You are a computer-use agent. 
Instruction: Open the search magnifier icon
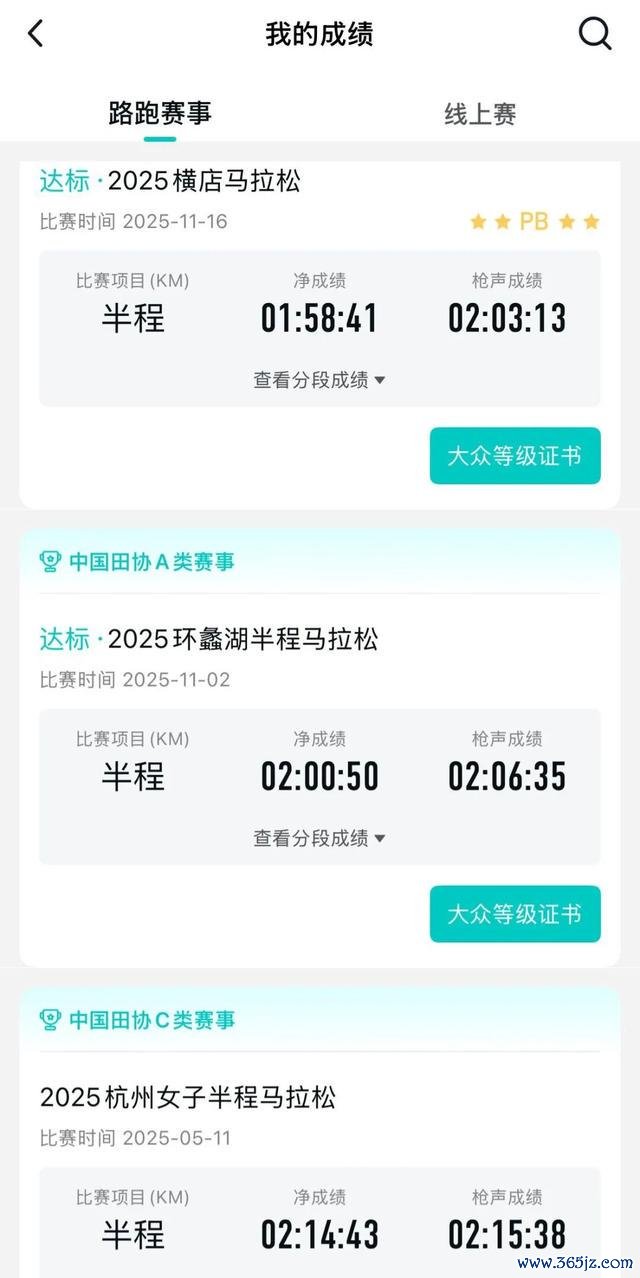[595, 34]
